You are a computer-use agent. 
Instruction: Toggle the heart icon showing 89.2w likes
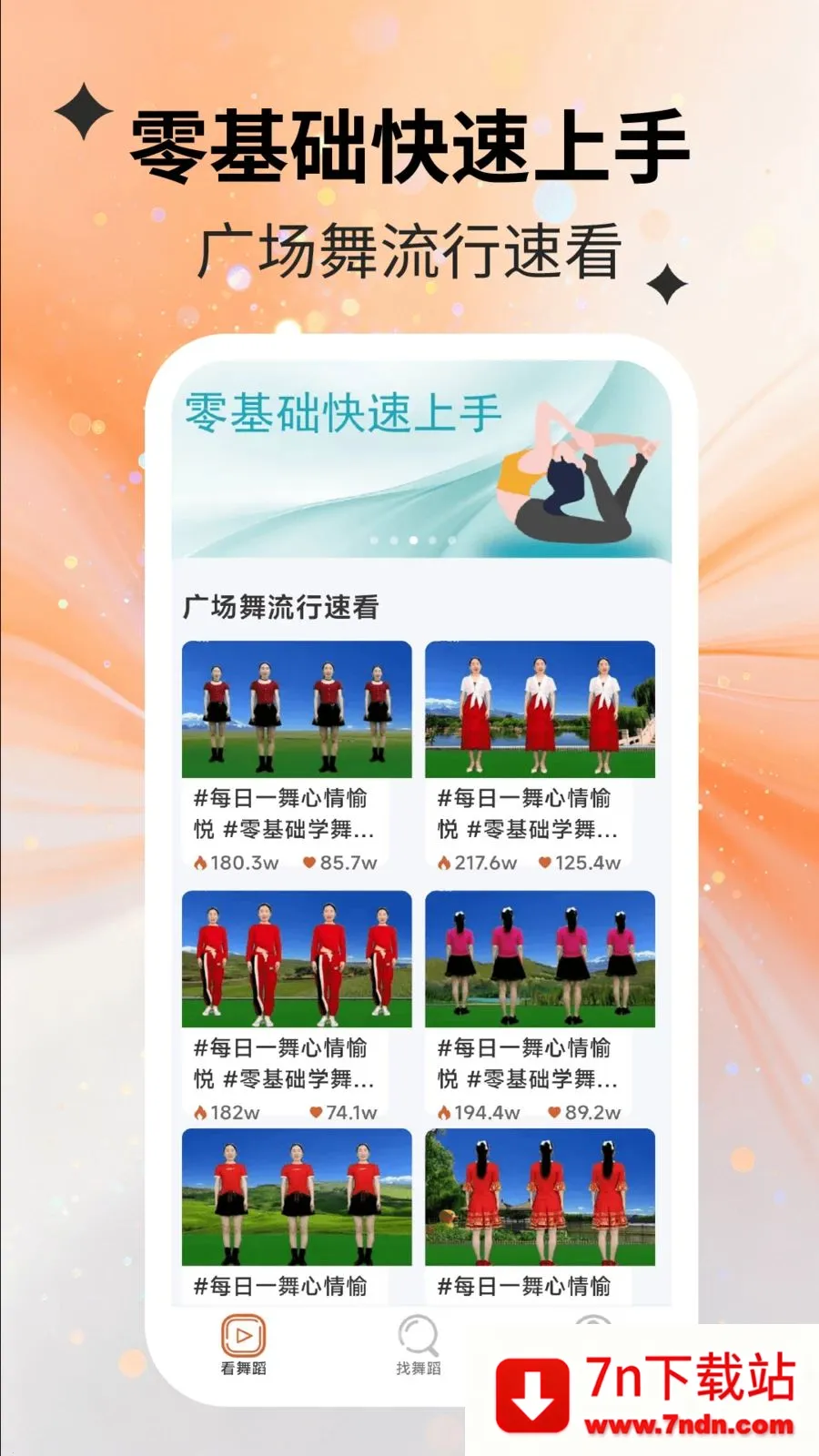coord(552,1112)
